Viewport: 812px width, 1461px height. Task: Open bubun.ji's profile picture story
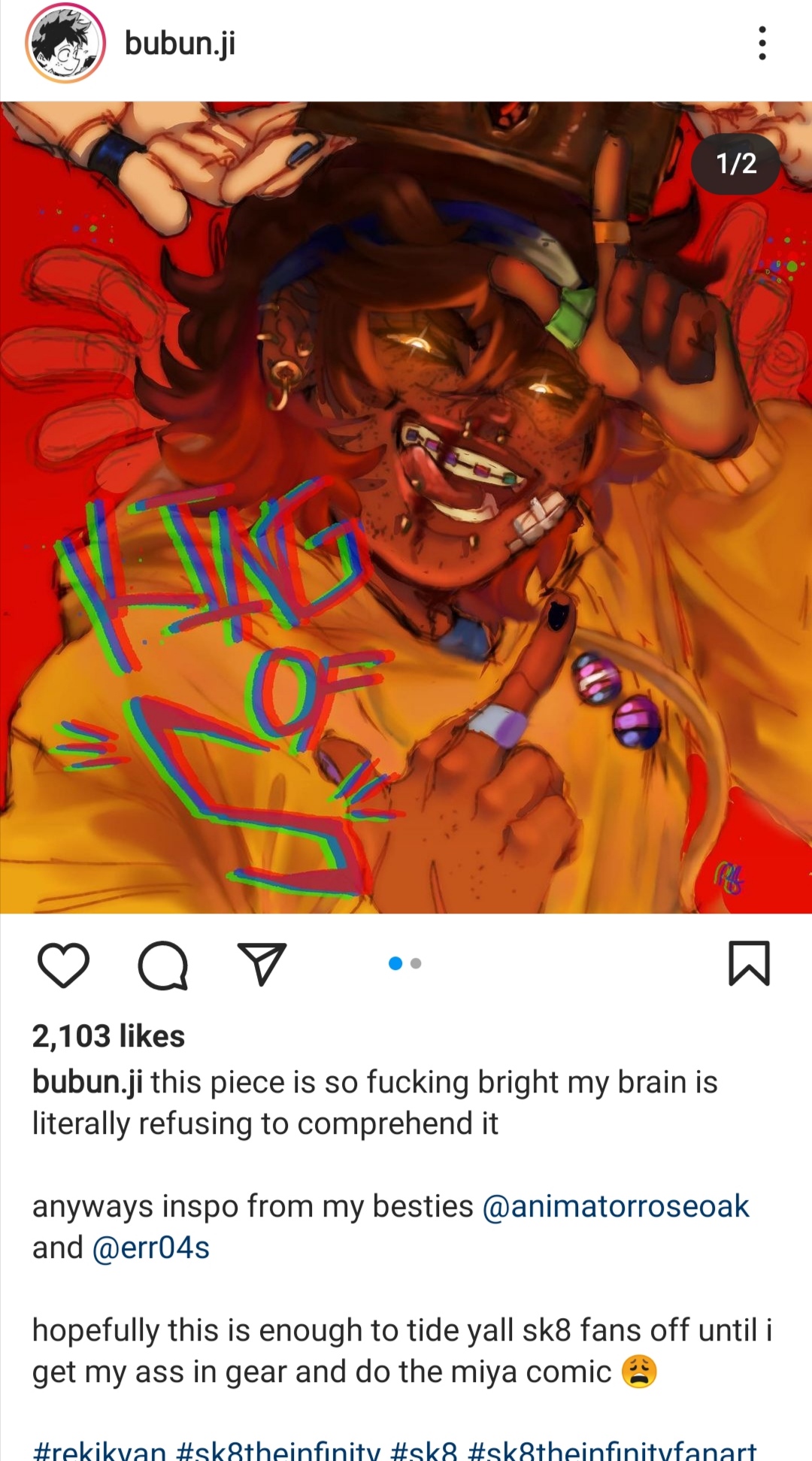[x=65, y=43]
